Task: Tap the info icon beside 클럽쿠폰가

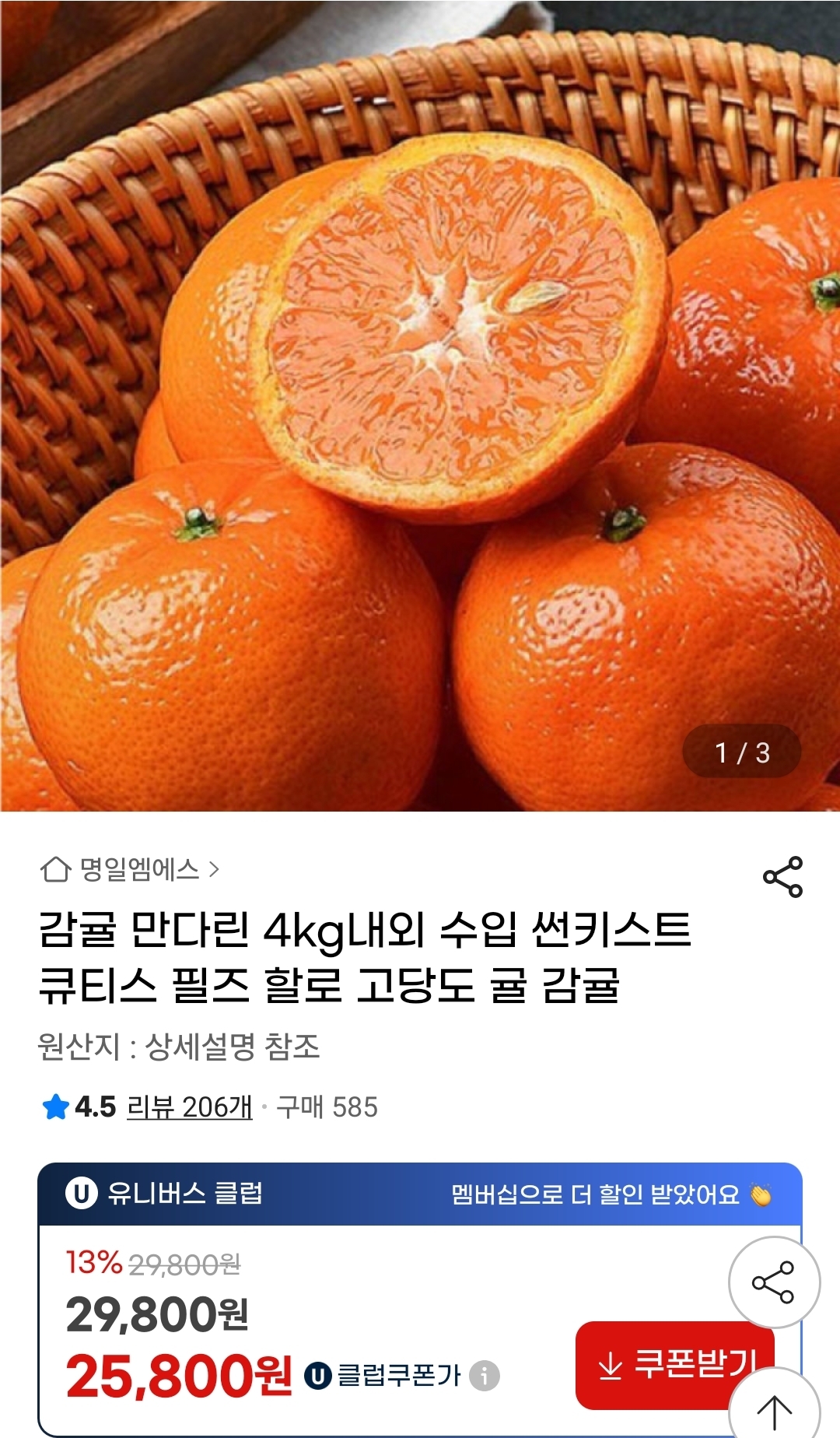Action: (x=482, y=1373)
